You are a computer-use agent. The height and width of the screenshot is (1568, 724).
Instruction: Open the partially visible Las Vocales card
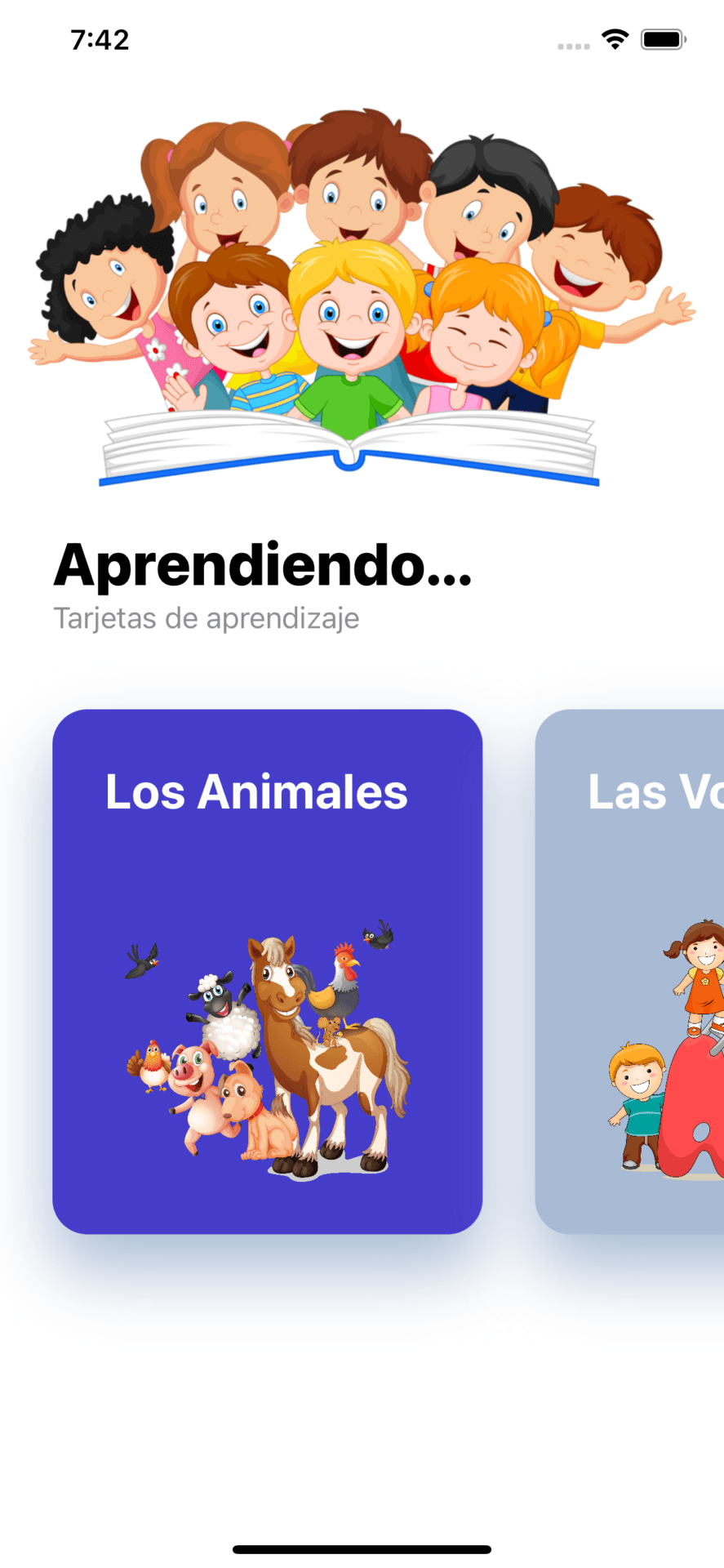coord(629,971)
